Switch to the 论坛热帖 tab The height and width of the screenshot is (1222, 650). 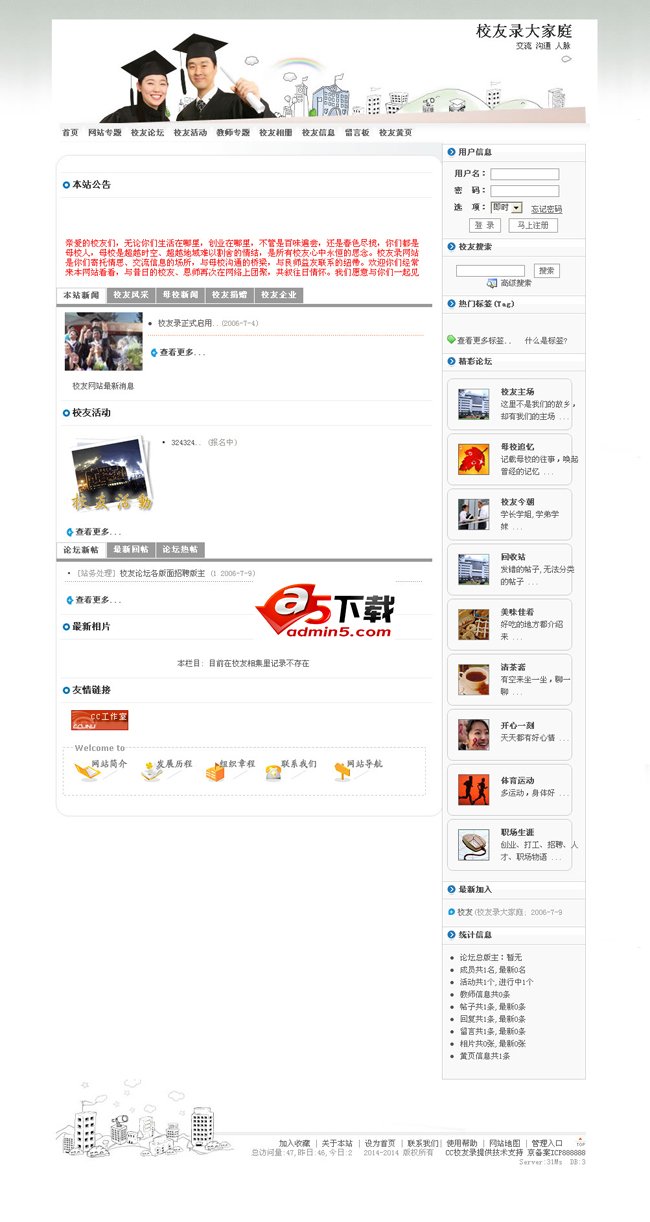pyautogui.click(x=180, y=550)
